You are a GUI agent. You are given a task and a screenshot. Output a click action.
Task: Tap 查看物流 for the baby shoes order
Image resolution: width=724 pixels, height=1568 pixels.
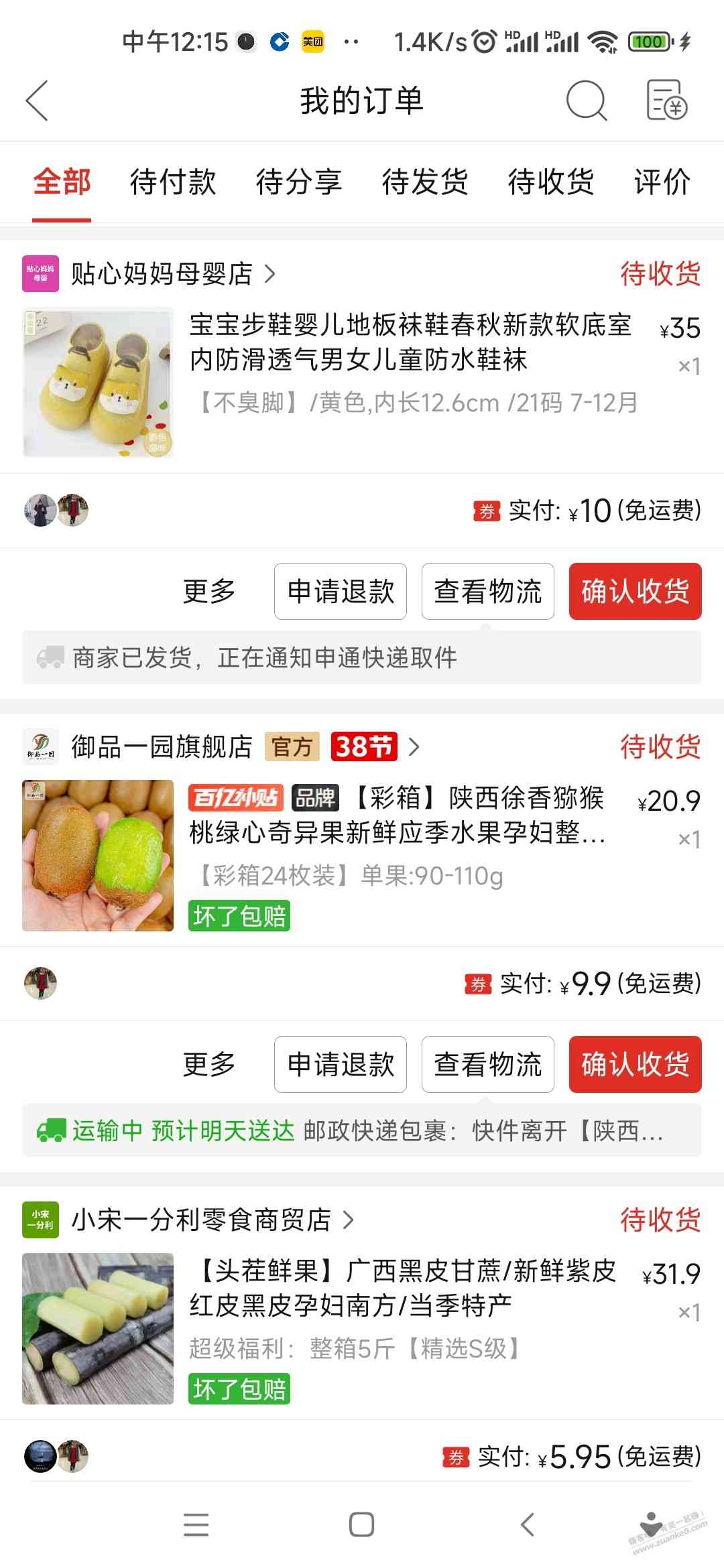[487, 591]
